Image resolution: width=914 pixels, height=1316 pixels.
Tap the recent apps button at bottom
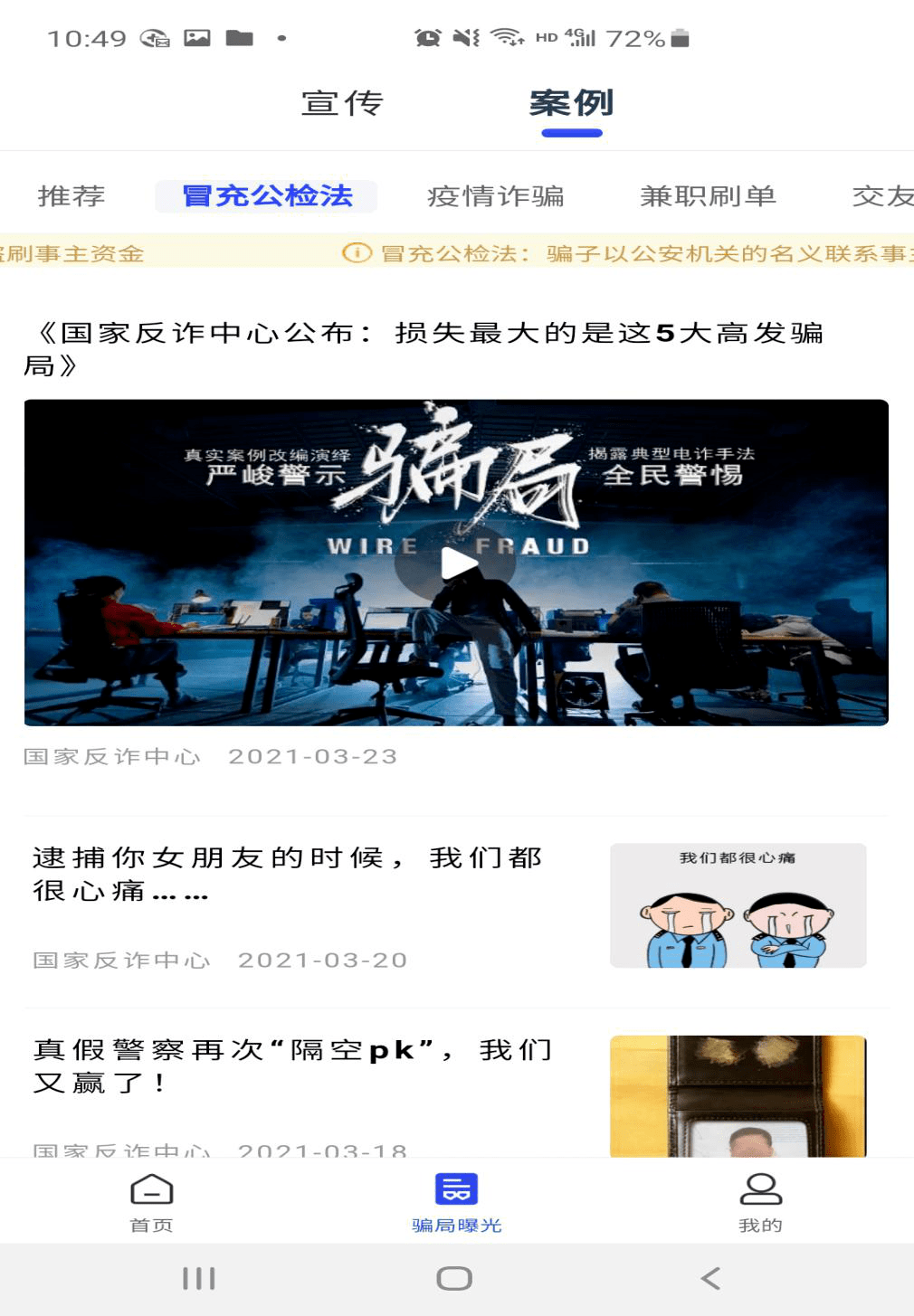click(197, 1277)
